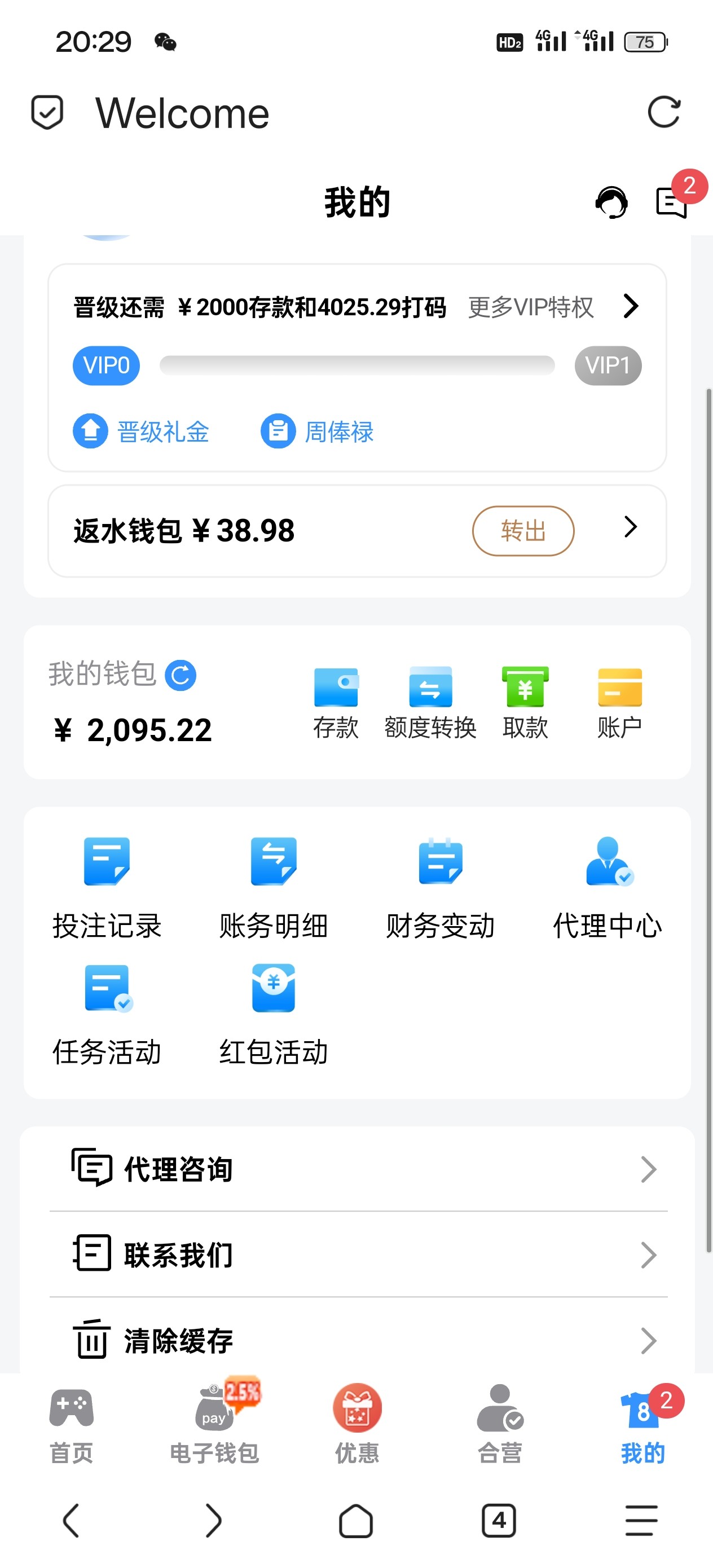Go to the browser home page

point(356,1521)
